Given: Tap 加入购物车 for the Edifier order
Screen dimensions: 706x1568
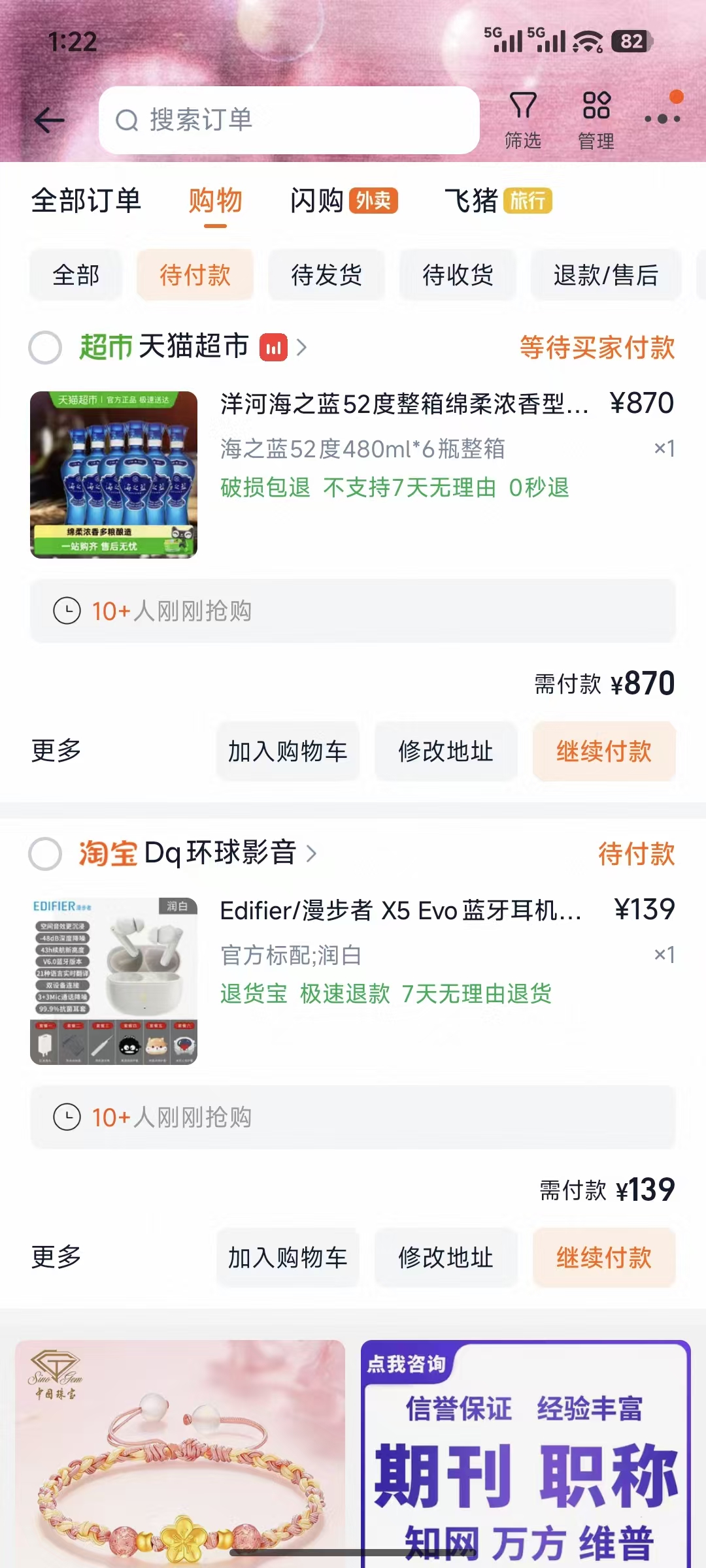Looking at the screenshot, I should (x=288, y=1258).
